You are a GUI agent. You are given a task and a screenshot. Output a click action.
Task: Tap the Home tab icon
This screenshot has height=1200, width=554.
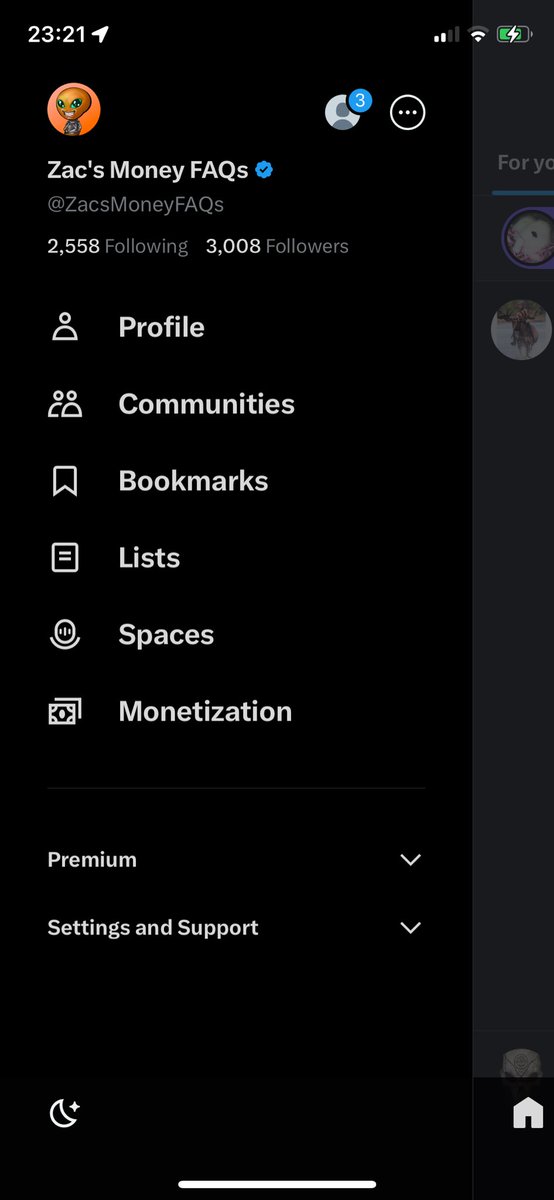(x=528, y=1113)
